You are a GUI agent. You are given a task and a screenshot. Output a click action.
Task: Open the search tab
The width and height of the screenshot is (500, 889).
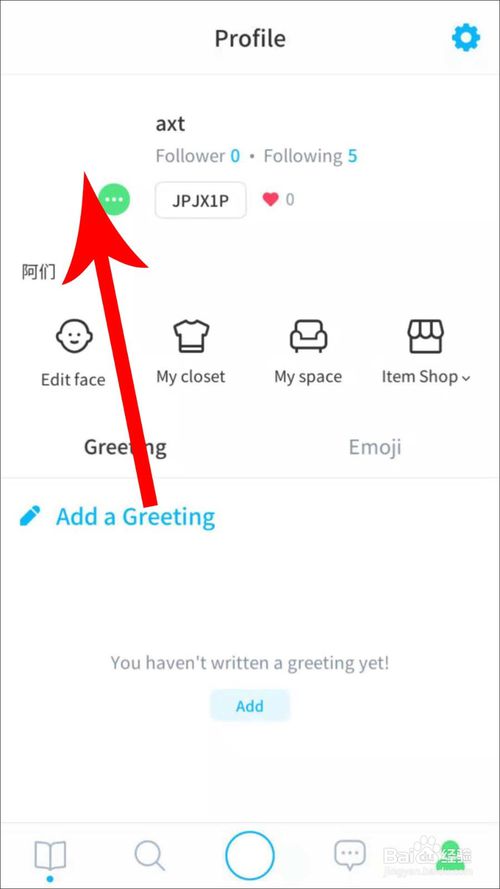[x=150, y=856]
